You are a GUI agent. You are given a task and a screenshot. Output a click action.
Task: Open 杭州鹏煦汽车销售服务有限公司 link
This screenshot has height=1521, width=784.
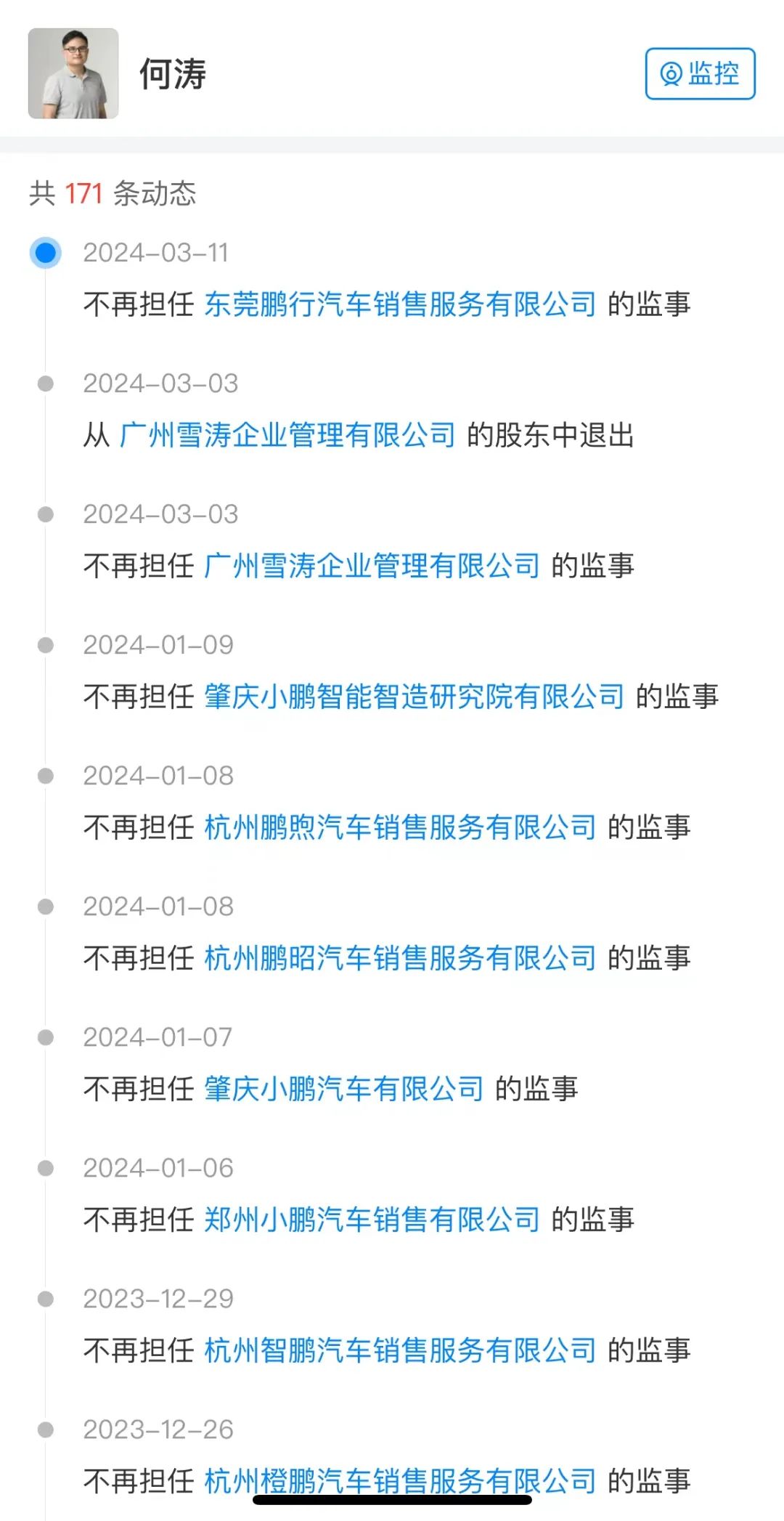(x=400, y=827)
